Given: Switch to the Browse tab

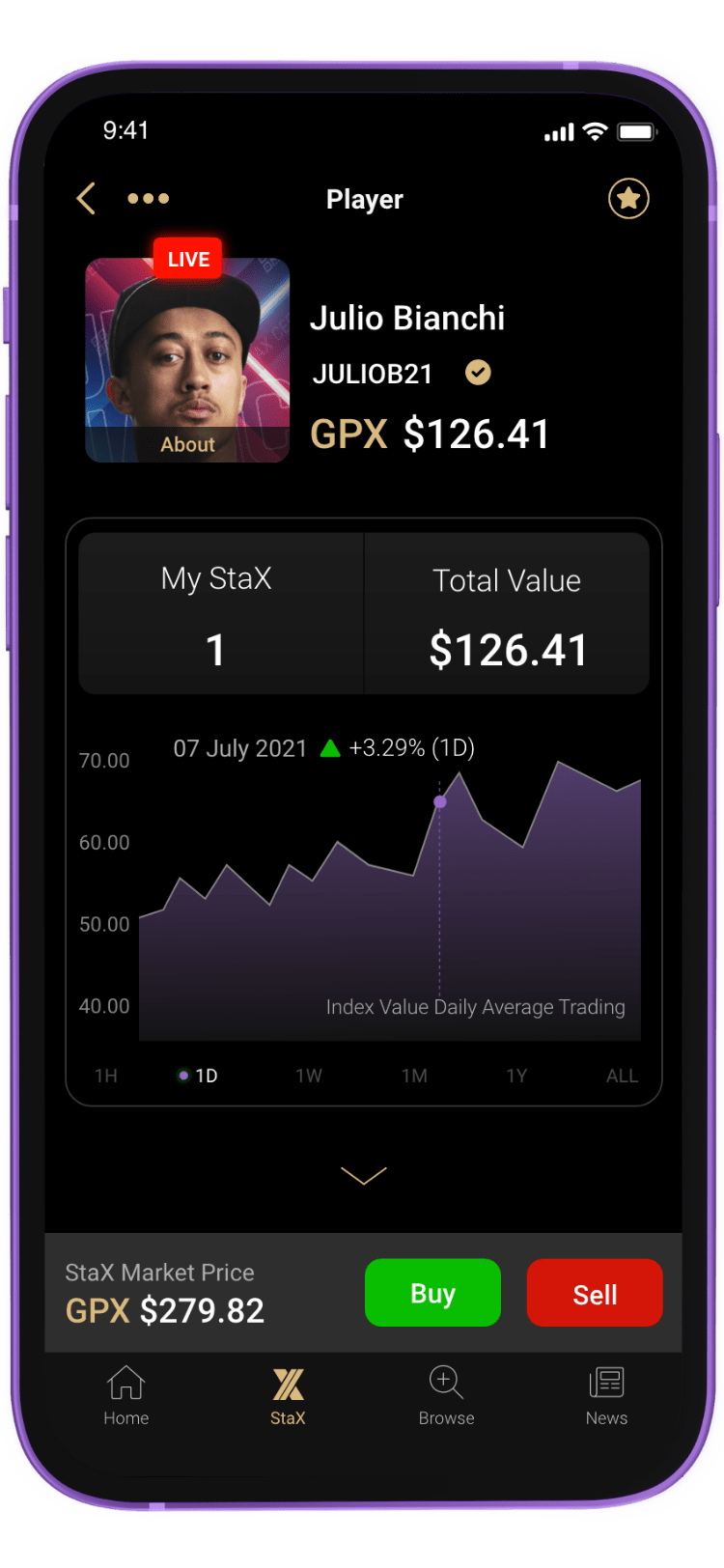Looking at the screenshot, I should [x=446, y=1396].
